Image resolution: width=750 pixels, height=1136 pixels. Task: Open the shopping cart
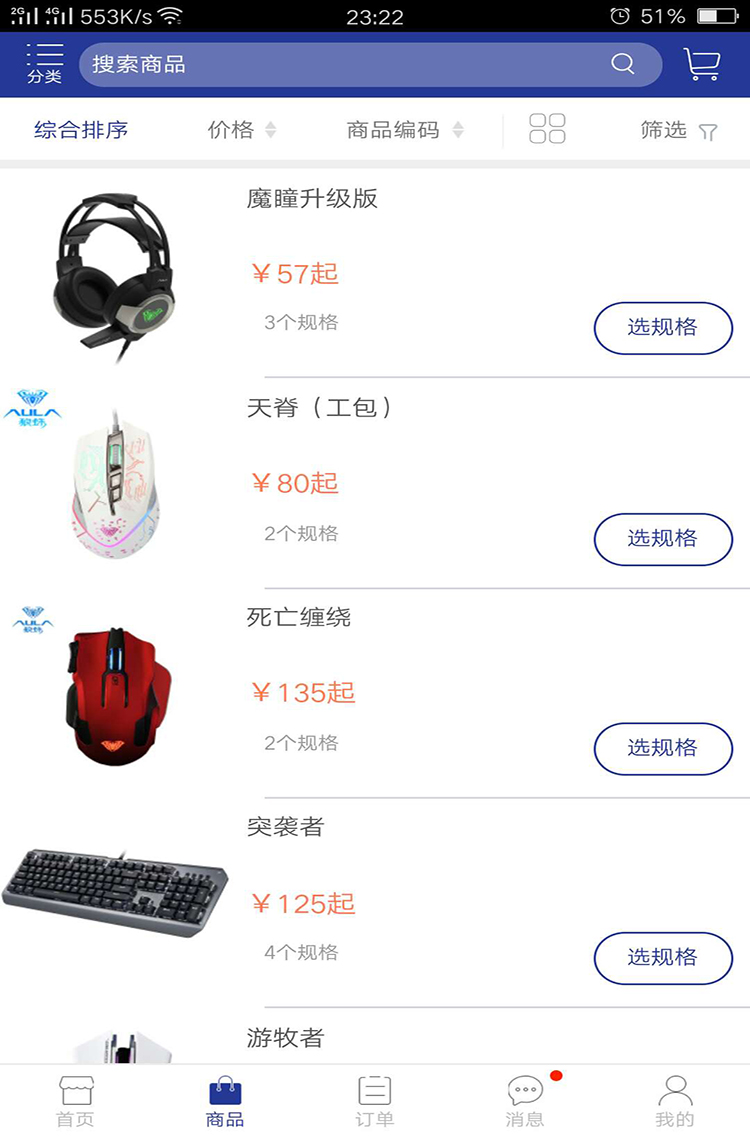tap(702, 64)
